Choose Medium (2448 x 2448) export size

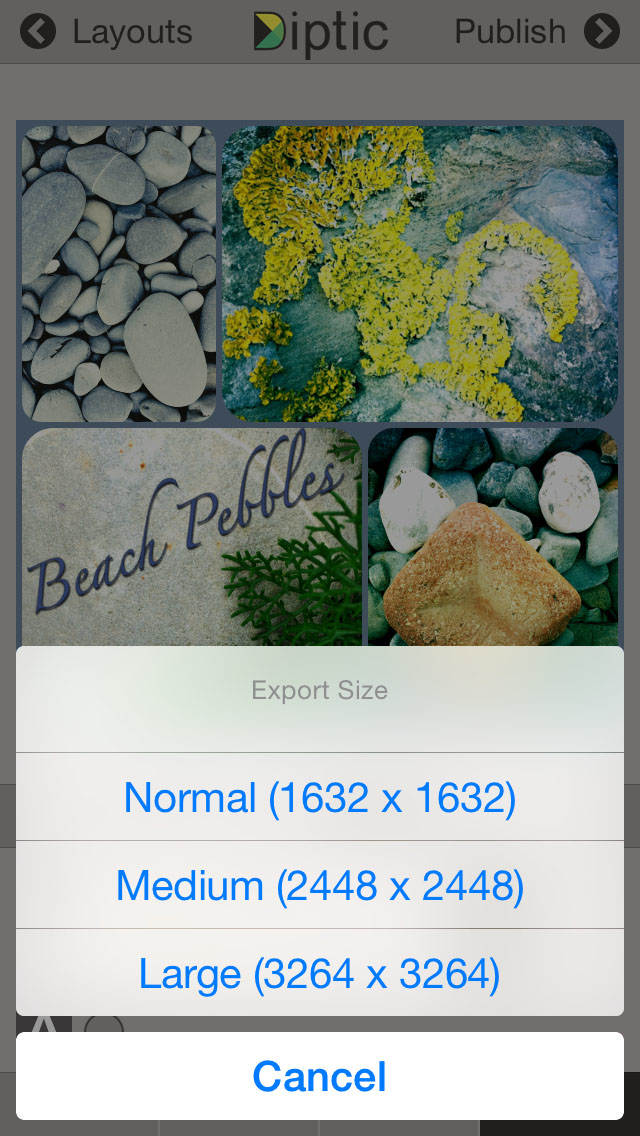tap(320, 885)
